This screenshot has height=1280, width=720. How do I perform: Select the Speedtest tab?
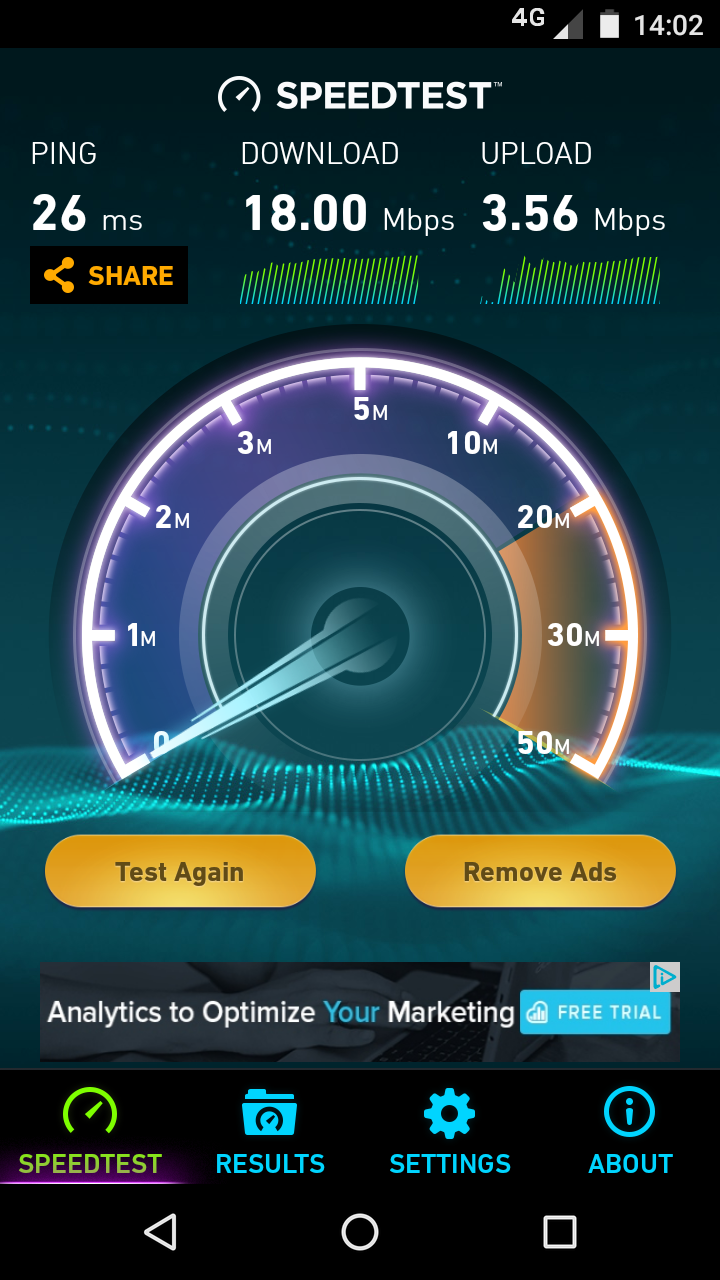[90, 1133]
